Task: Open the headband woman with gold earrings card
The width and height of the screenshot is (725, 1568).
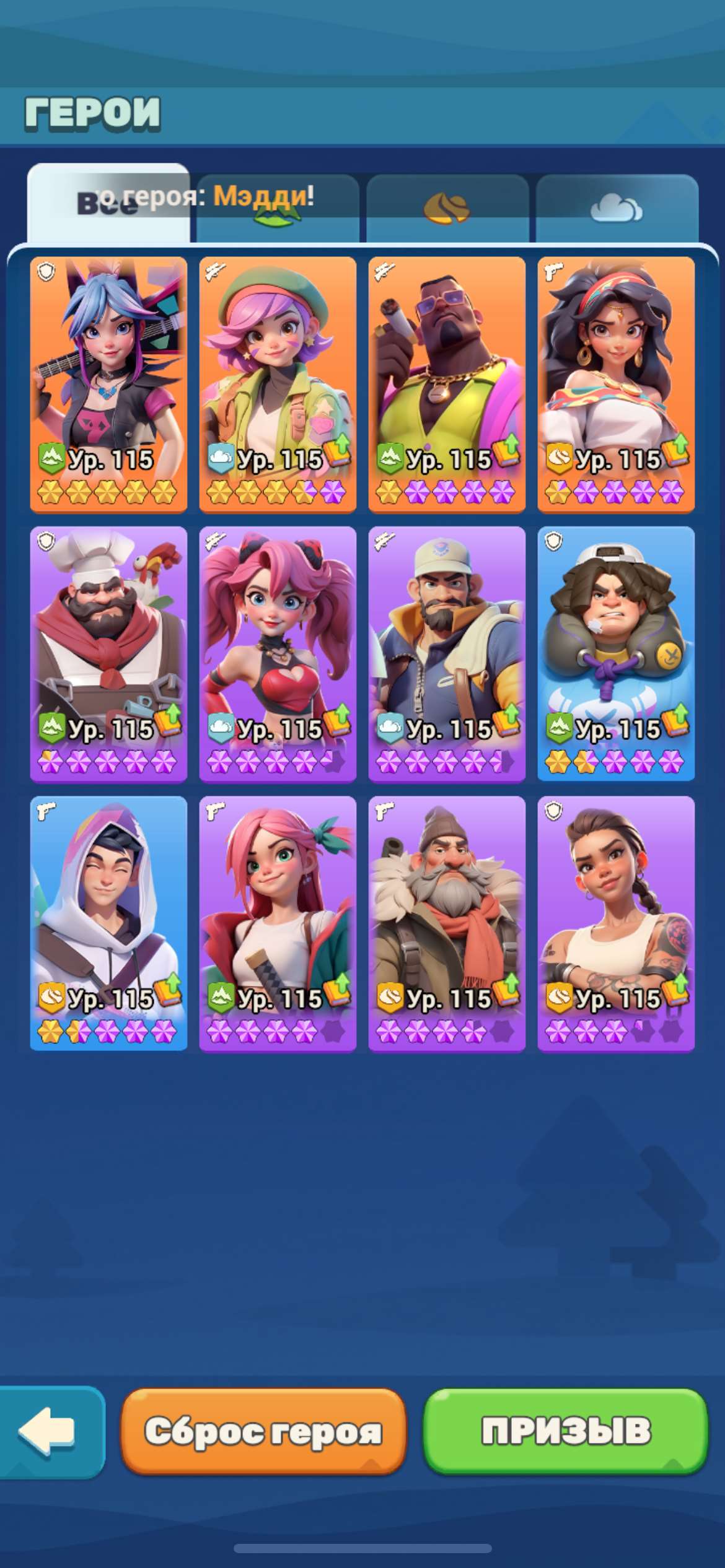Action: pos(616,384)
